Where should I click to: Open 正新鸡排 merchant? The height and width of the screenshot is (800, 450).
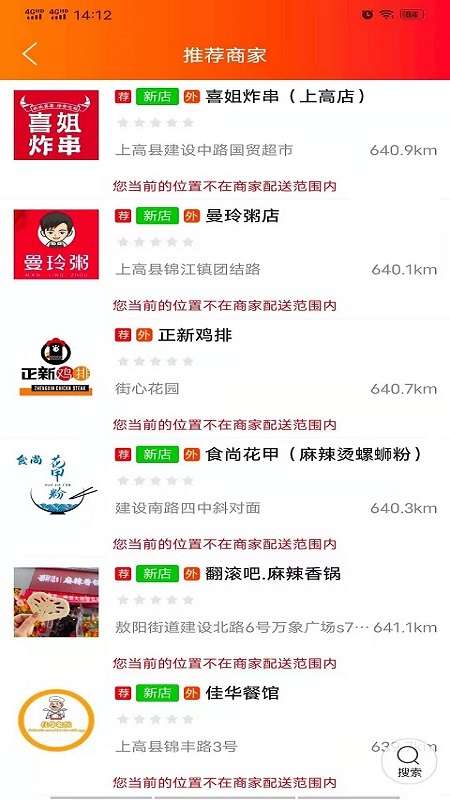pyautogui.click(x=225, y=378)
